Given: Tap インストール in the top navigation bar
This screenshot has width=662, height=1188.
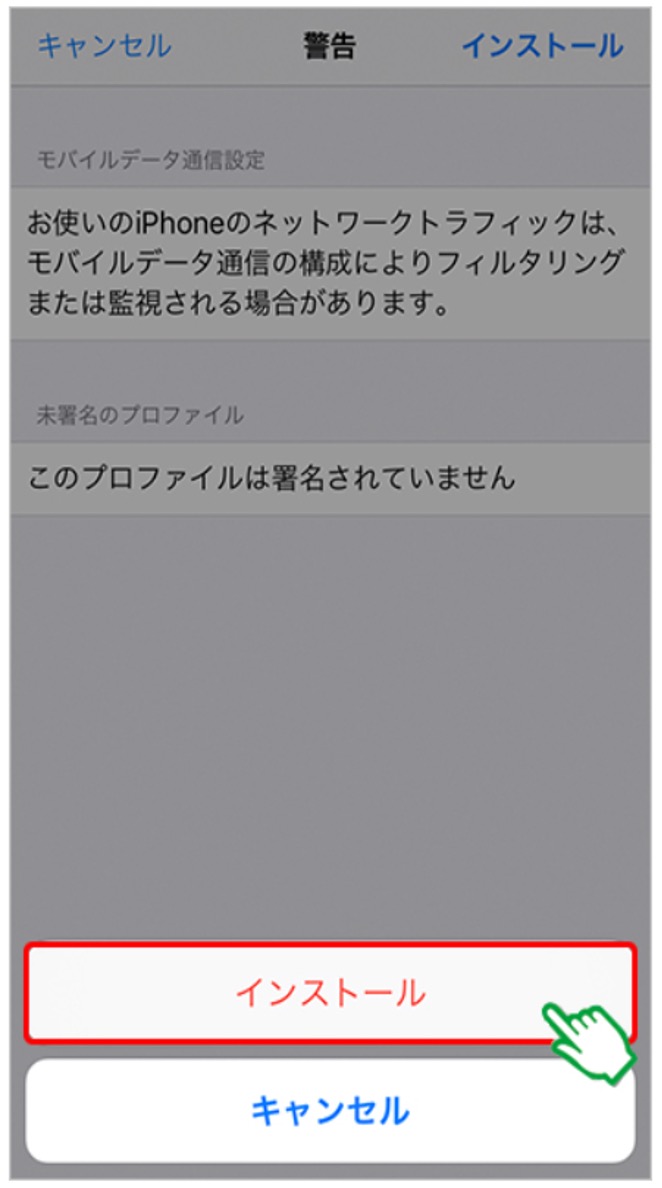Looking at the screenshot, I should click(x=542, y=46).
